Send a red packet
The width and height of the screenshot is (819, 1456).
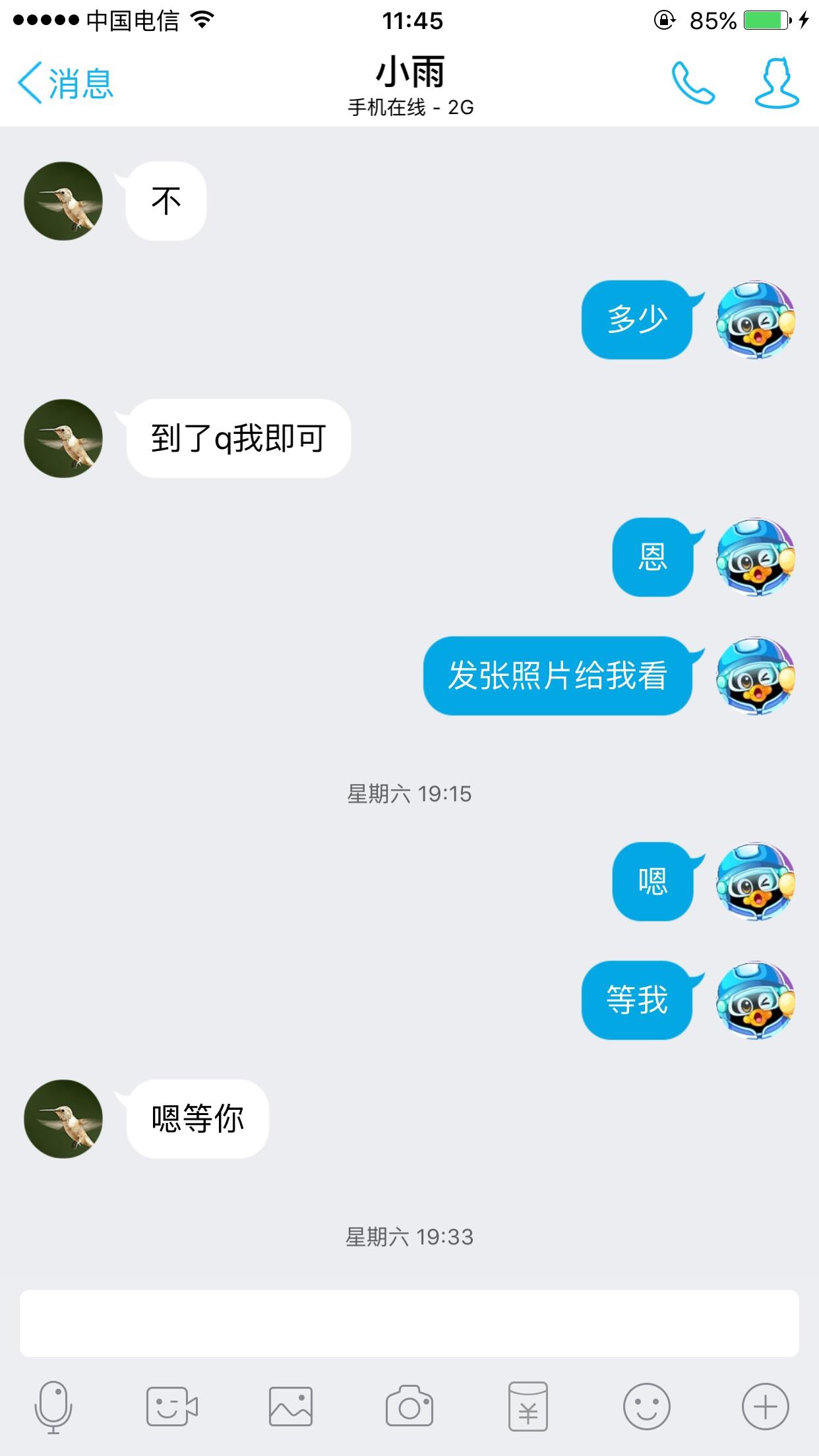point(528,1407)
